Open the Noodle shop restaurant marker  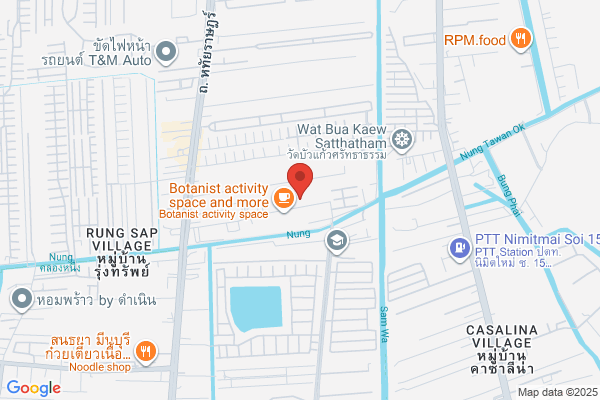coord(146,352)
